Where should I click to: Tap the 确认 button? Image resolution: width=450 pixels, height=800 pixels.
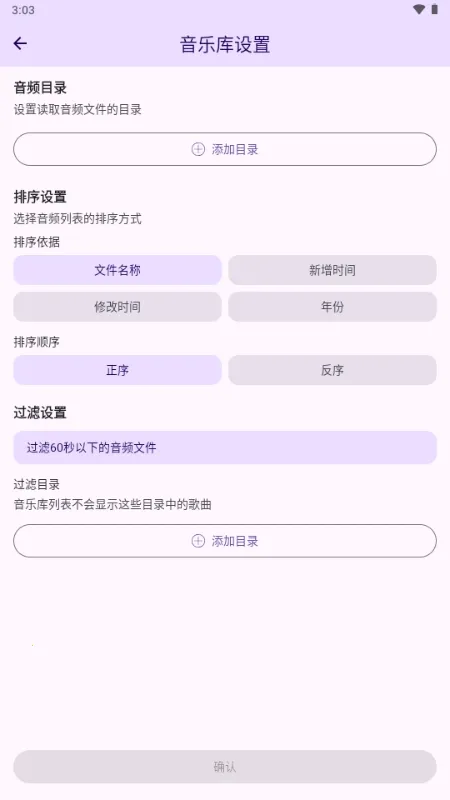pos(225,766)
